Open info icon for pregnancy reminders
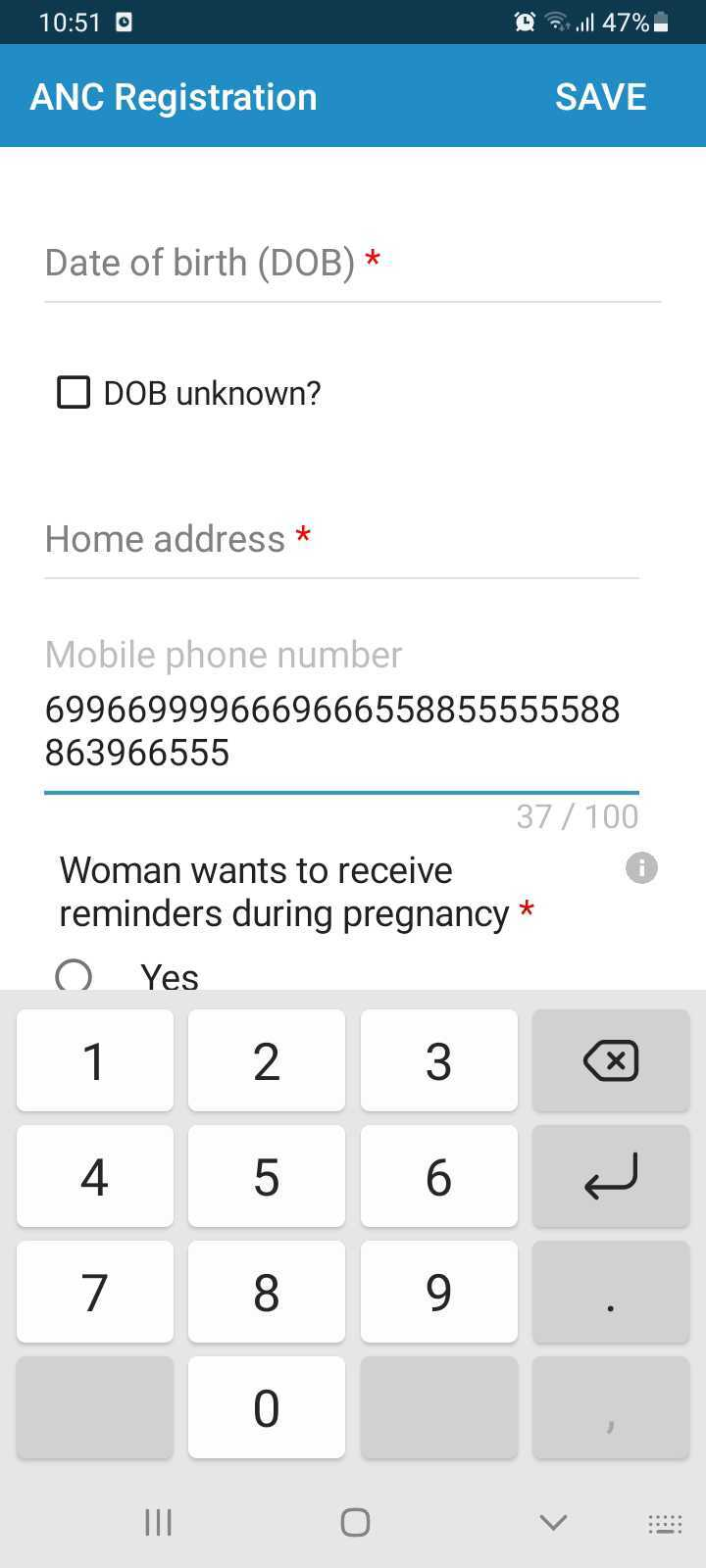Viewport: 706px width, 1568px height. pyautogui.click(x=641, y=868)
